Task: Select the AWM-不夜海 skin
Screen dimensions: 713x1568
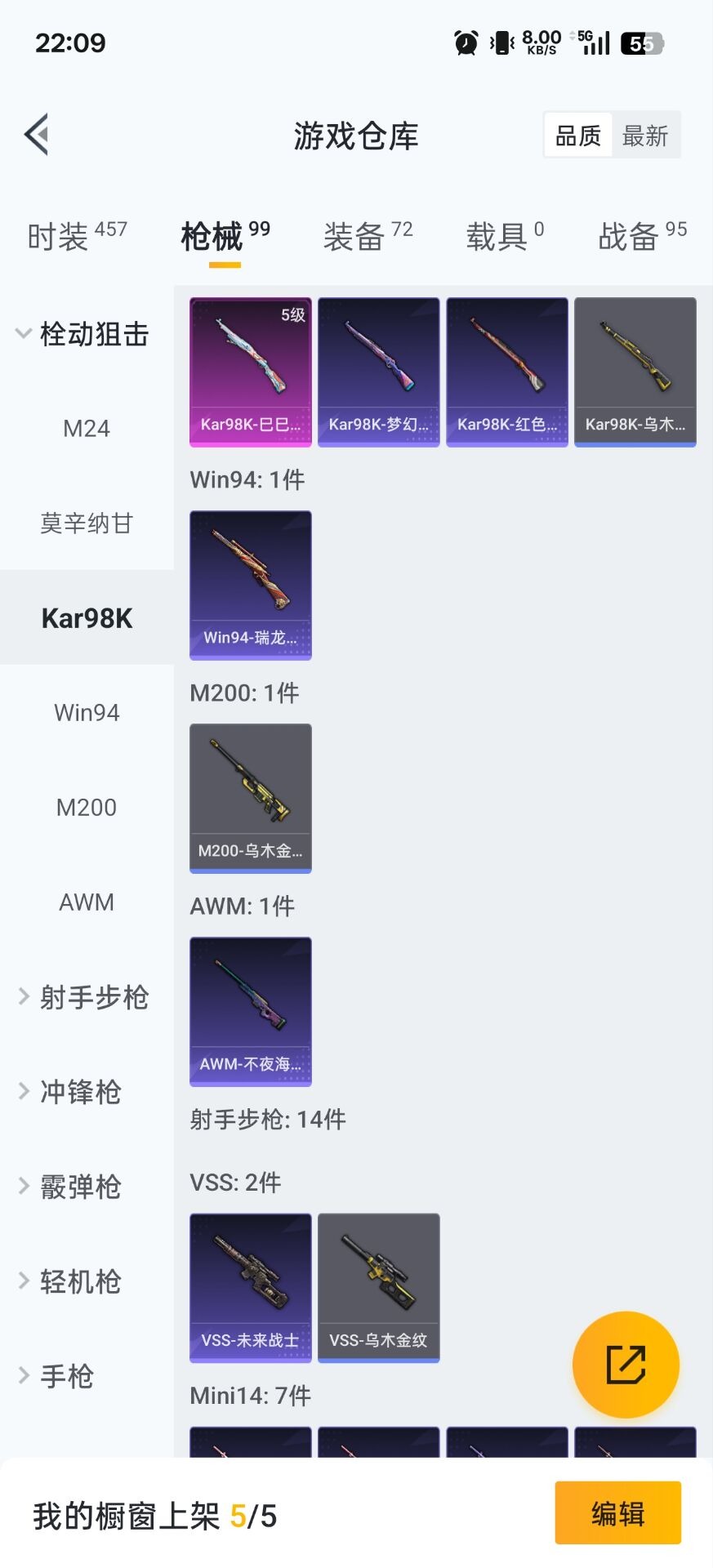Action: coord(250,1012)
